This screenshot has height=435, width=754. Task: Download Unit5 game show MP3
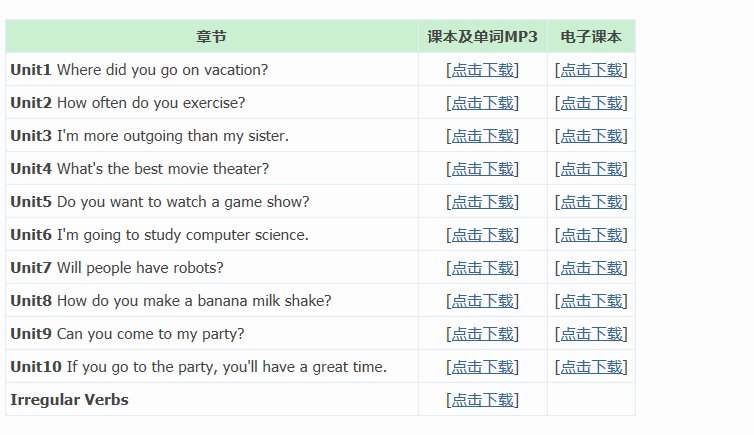(x=482, y=202)
